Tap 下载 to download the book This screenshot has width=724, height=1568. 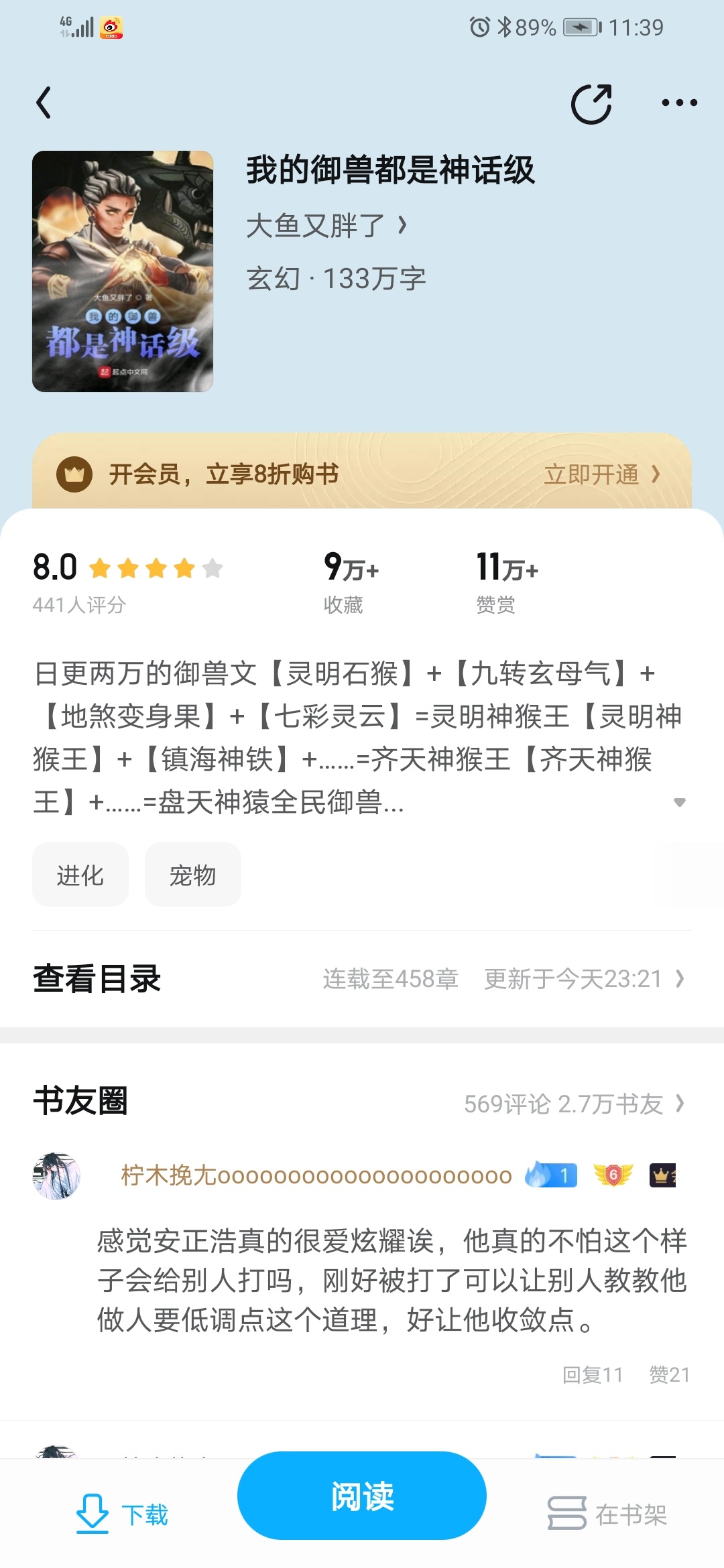point(122,1514)
